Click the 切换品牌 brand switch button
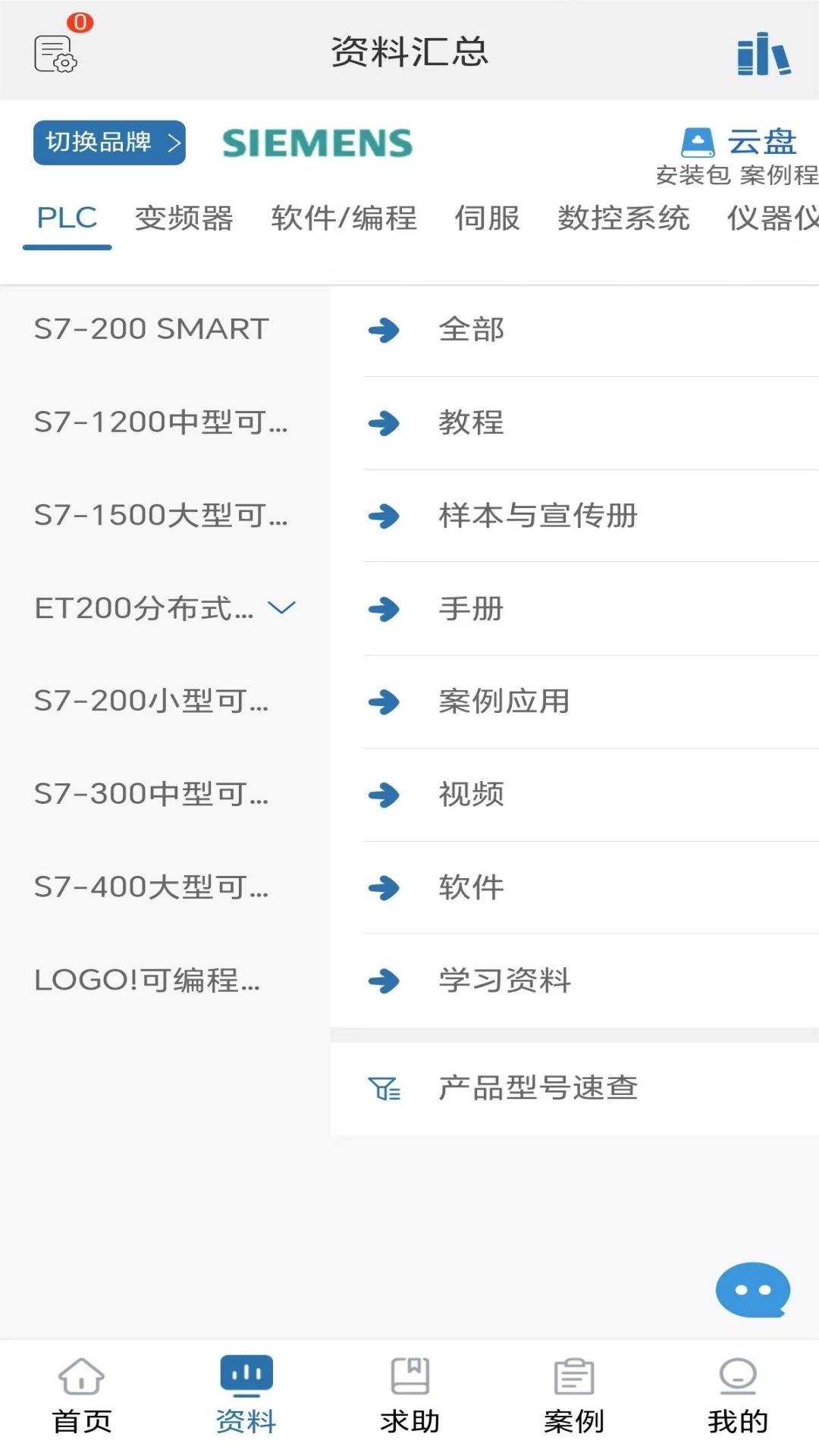Image resolution: width=819 pixels, height=1456 pixels. pos(108,141)
